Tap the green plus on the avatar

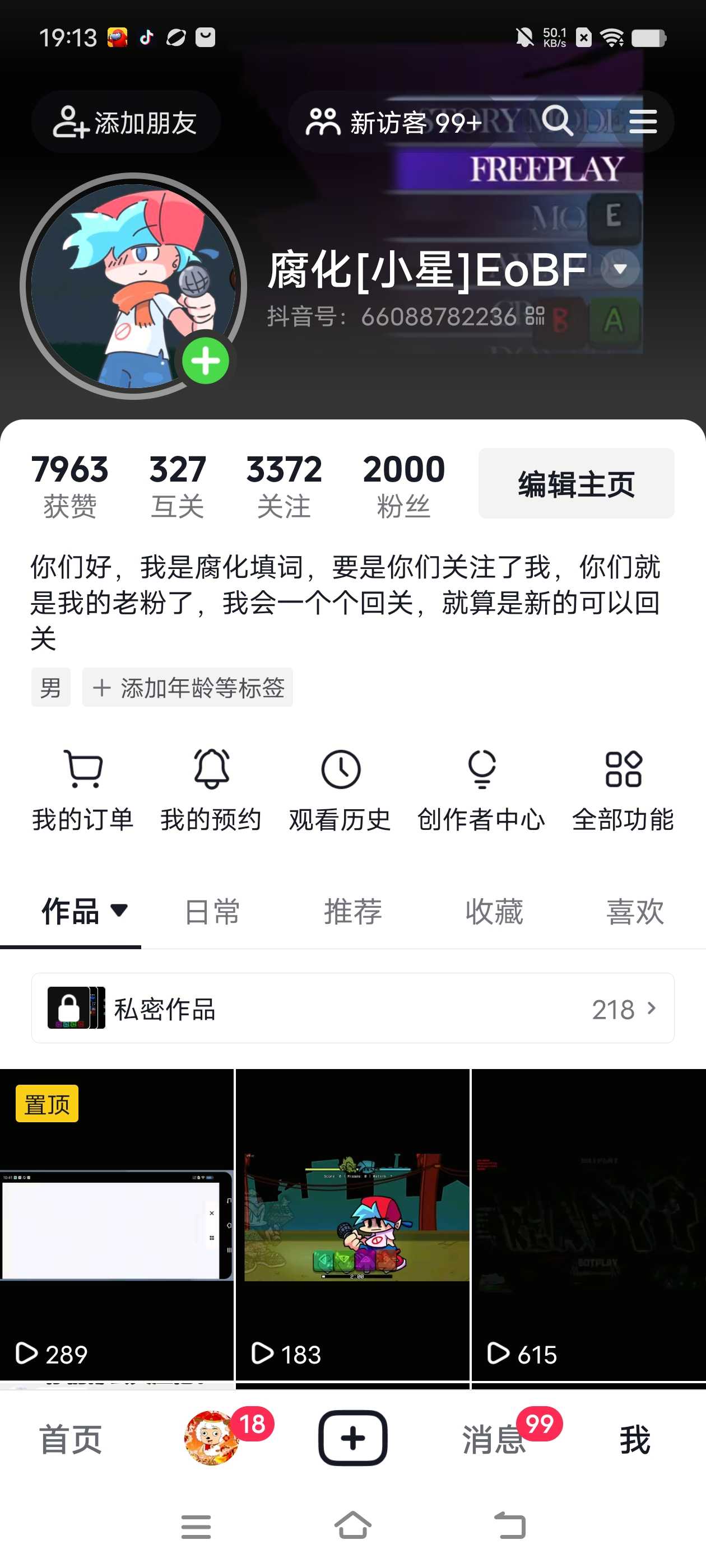pos(205,361)
